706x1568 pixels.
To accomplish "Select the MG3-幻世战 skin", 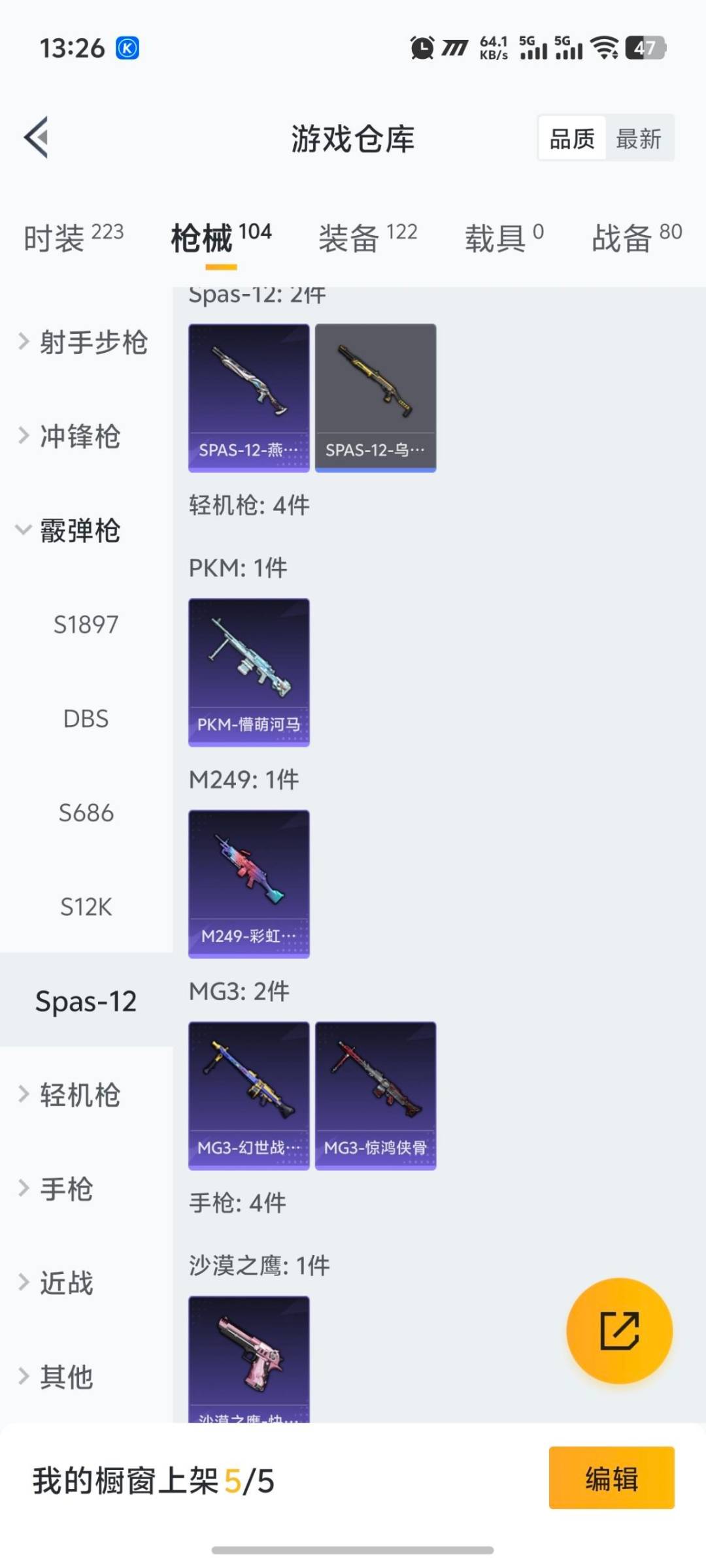I will point(248,1096).
